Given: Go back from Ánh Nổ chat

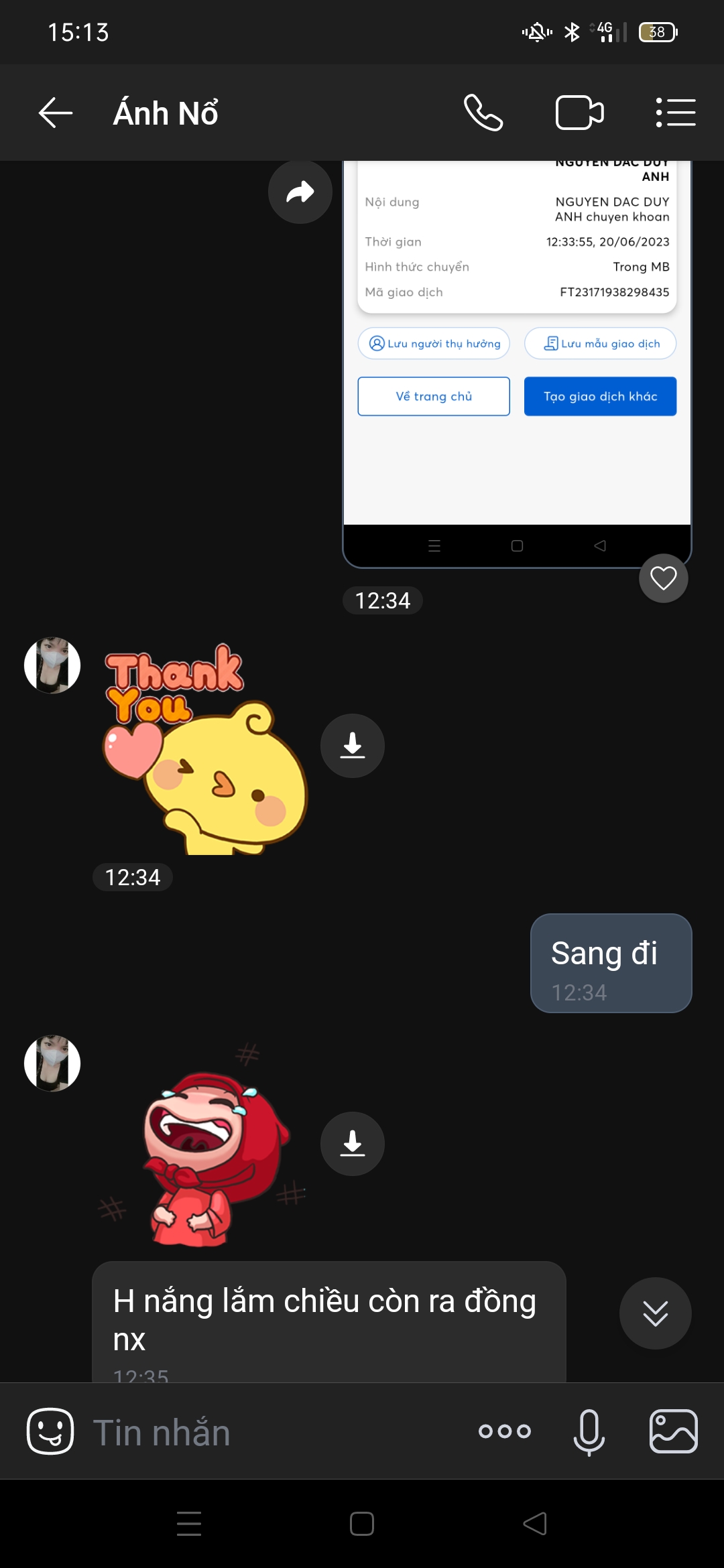Looking at the screenshot, I should pos(56,113).
